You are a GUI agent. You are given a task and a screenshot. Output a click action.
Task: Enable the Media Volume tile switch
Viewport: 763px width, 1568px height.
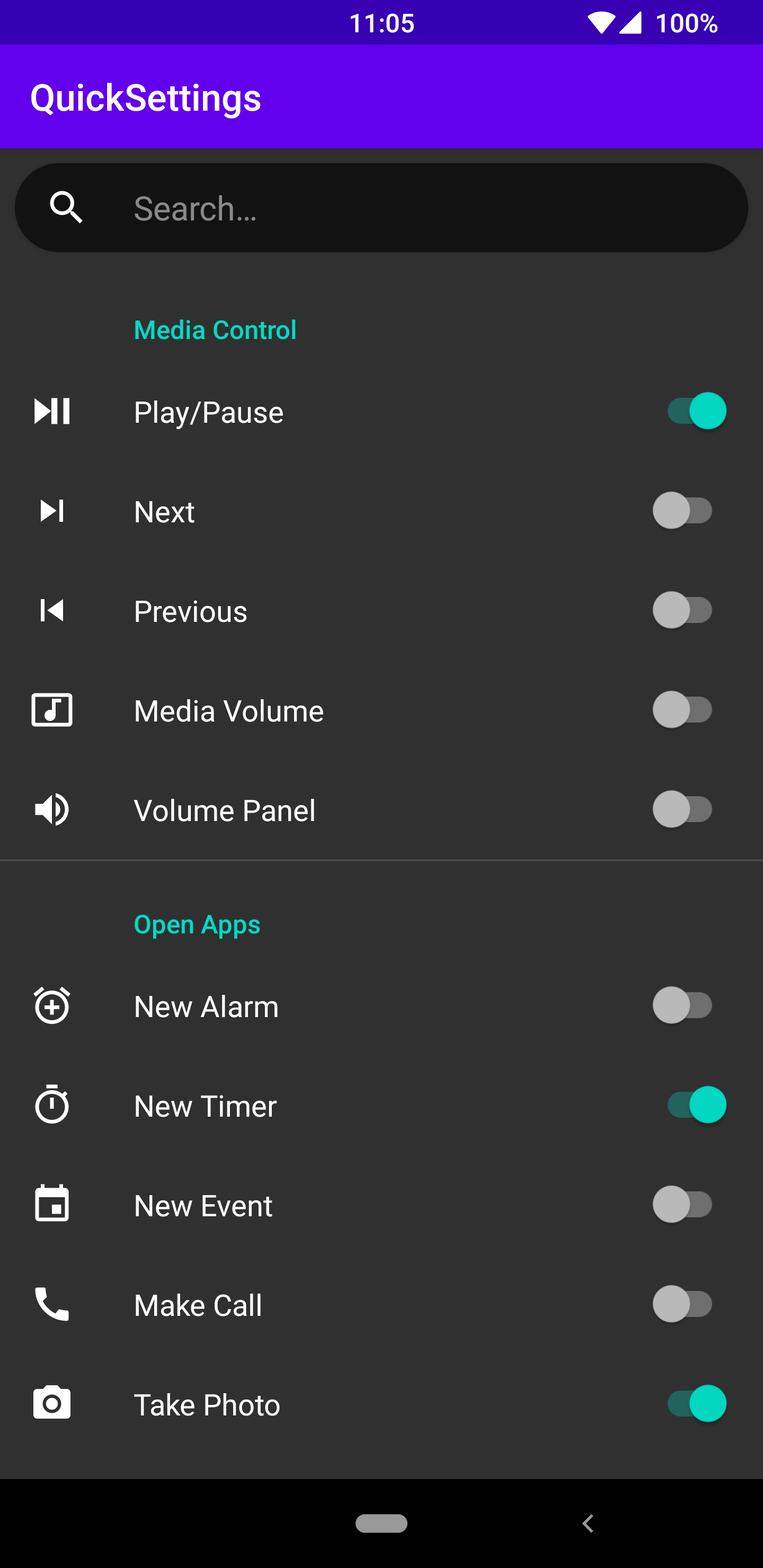click(x=682, y=710)
